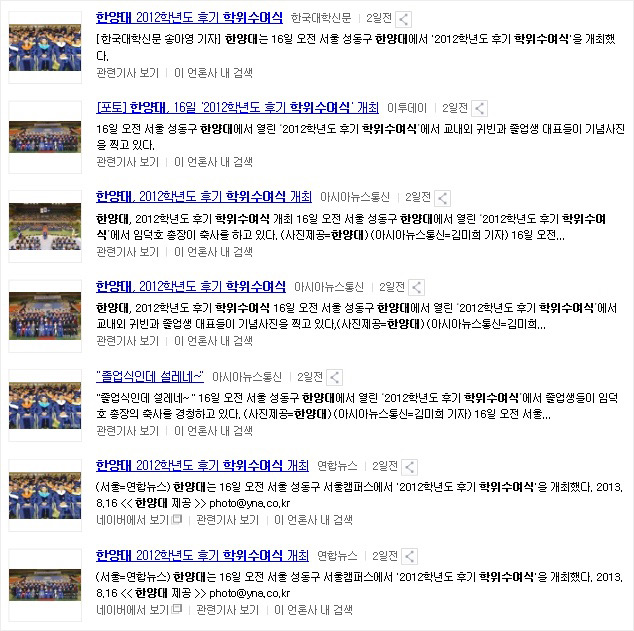Open the 한국대학신문 article headline link
This screenshot has width=634, height=631.
click(x=188, y=17)
